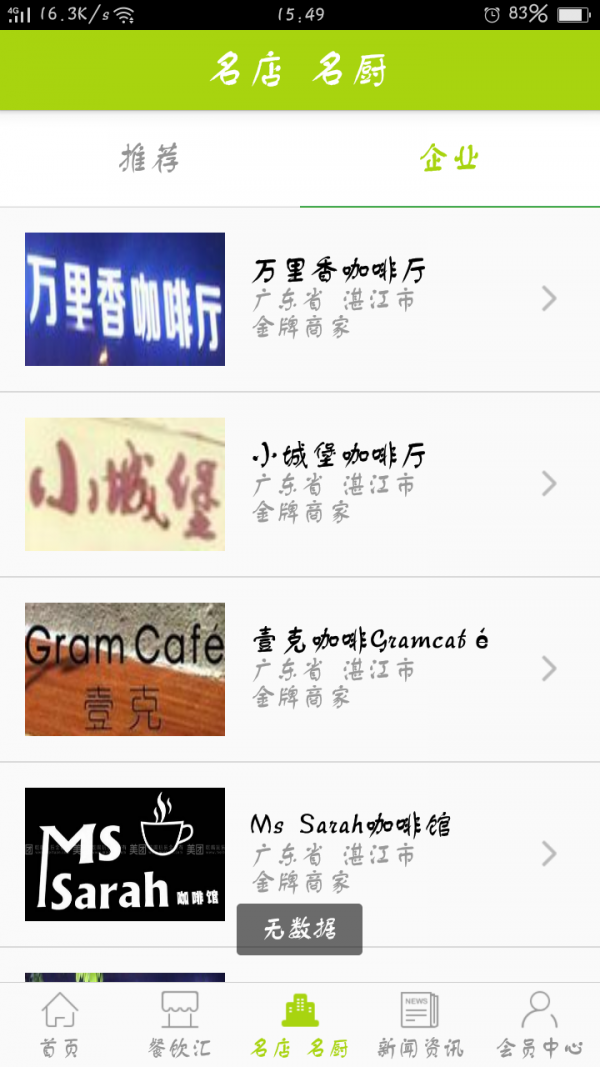Switch to the 推荐 tab
Screen dimensions: 600x1067
coord(150,158)
